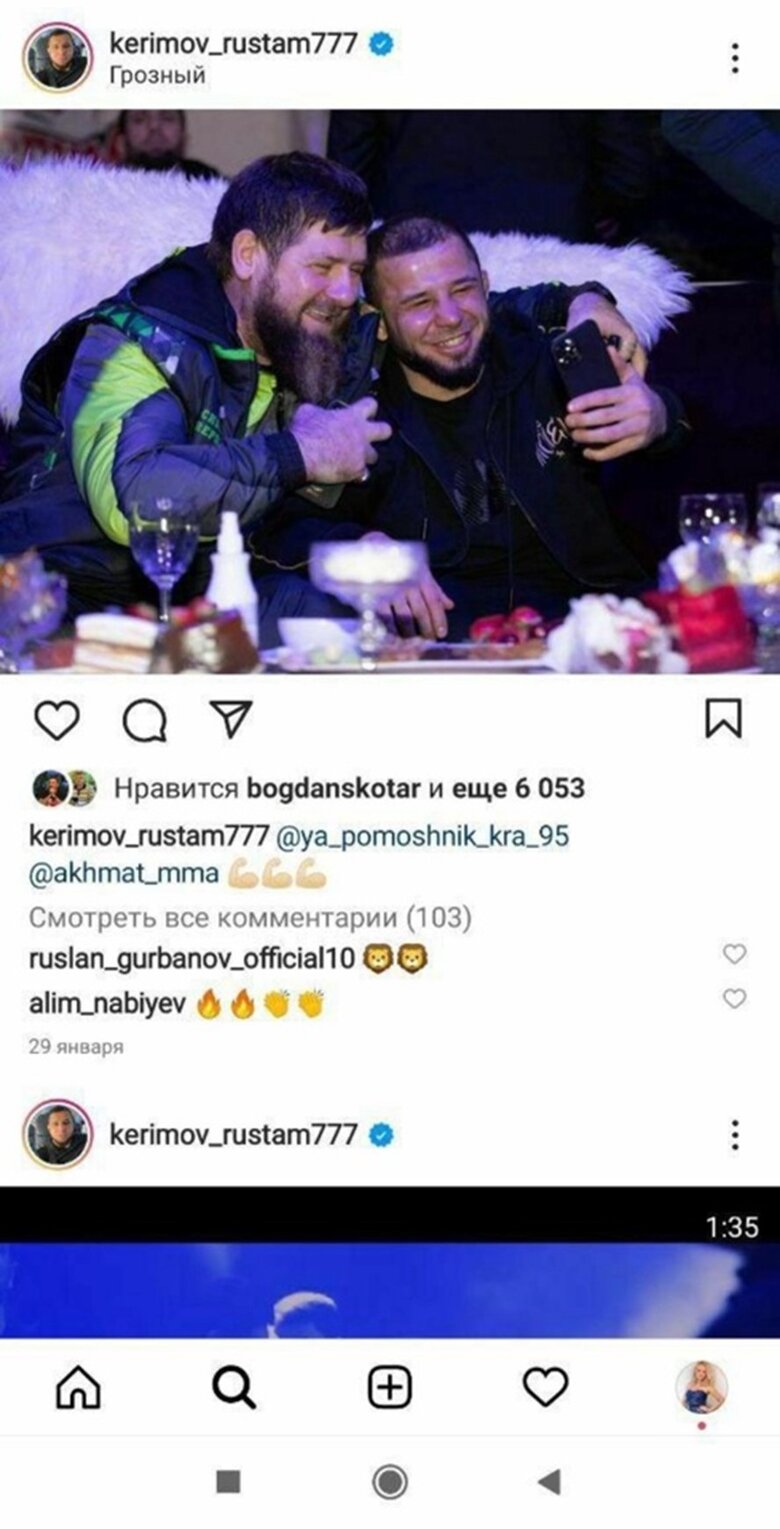Switch to the Search tab
Image resolution: width=780 pixels, height=1529 pixels.
point(234,1387)
